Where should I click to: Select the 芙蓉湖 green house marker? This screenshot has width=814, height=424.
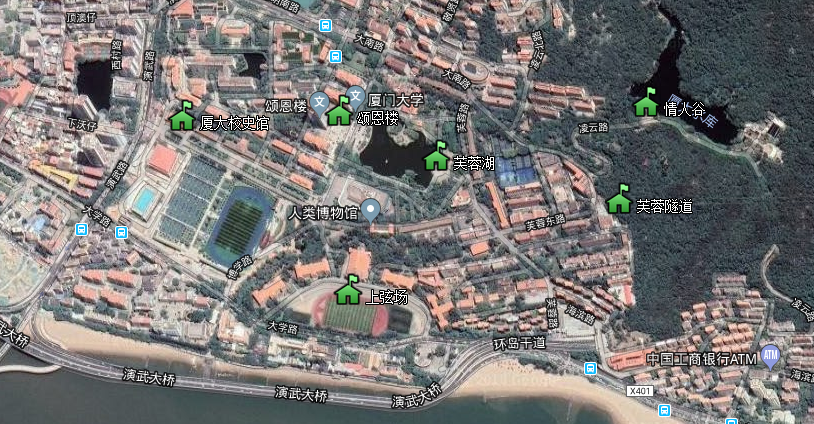pyautogui.click(x=437, y=157)
